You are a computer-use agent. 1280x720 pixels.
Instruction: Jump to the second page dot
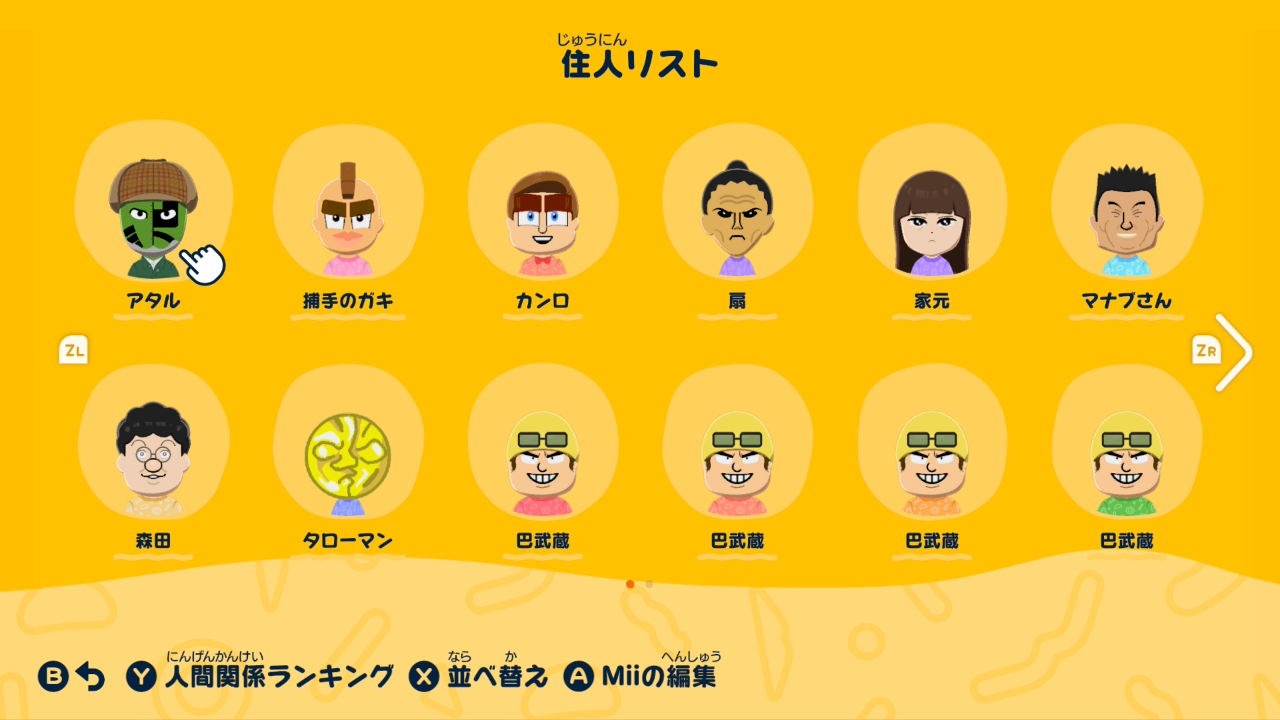point(649,584)
